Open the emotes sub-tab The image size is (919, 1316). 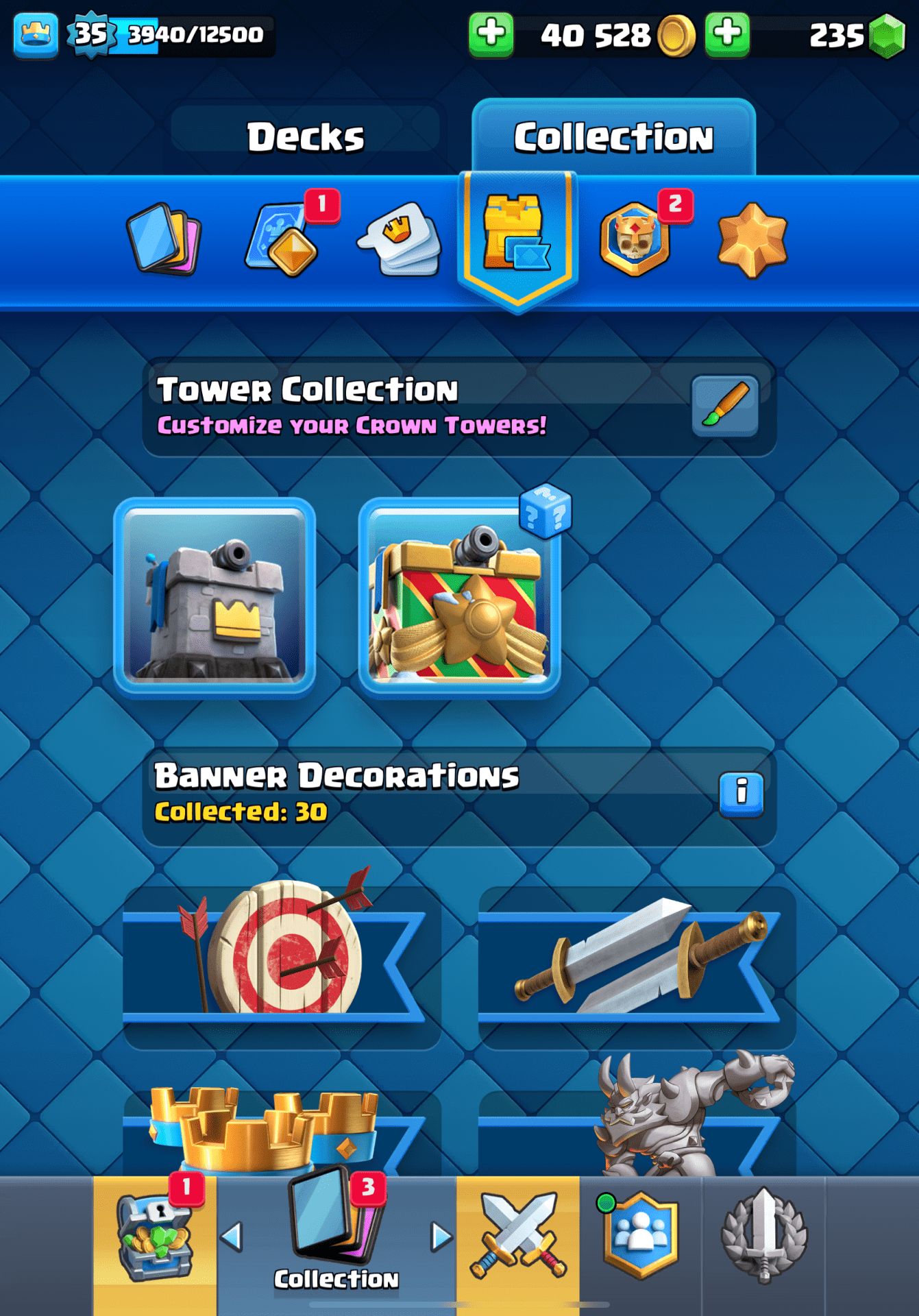[400, 239]
